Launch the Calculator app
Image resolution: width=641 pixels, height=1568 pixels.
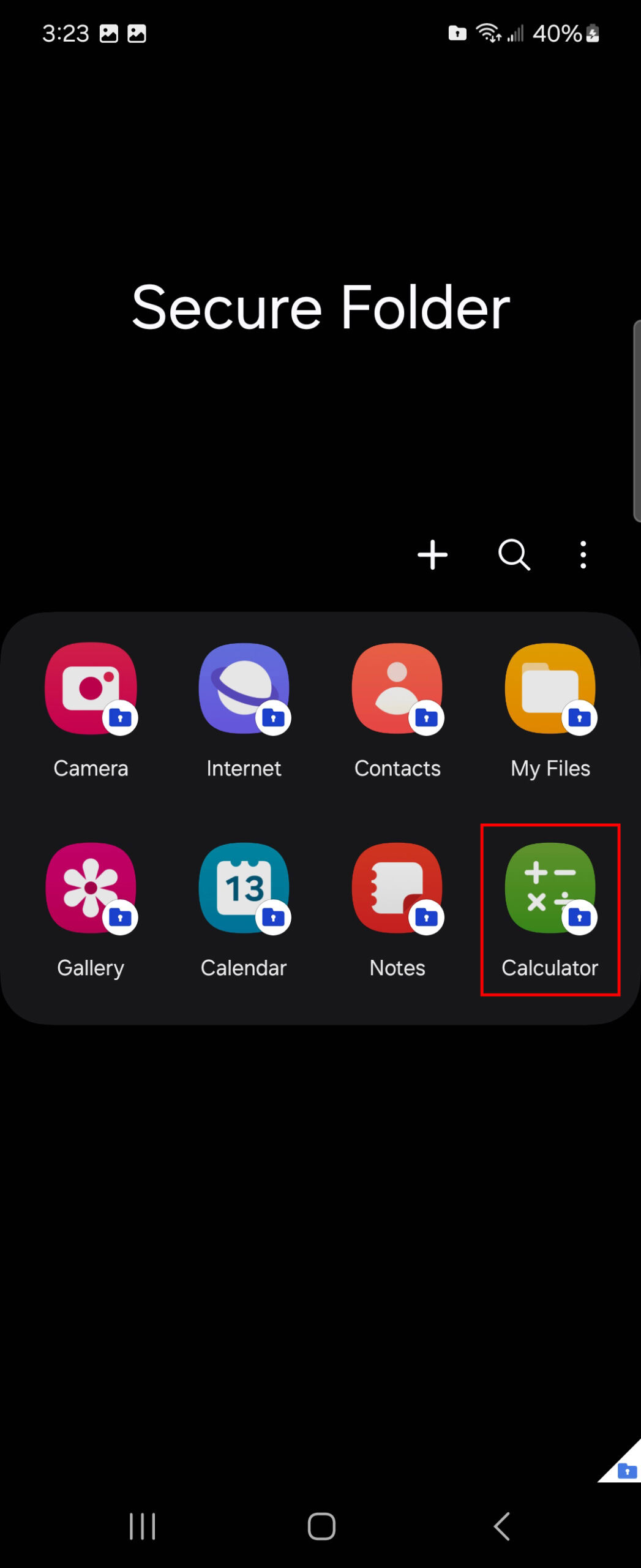550,888
